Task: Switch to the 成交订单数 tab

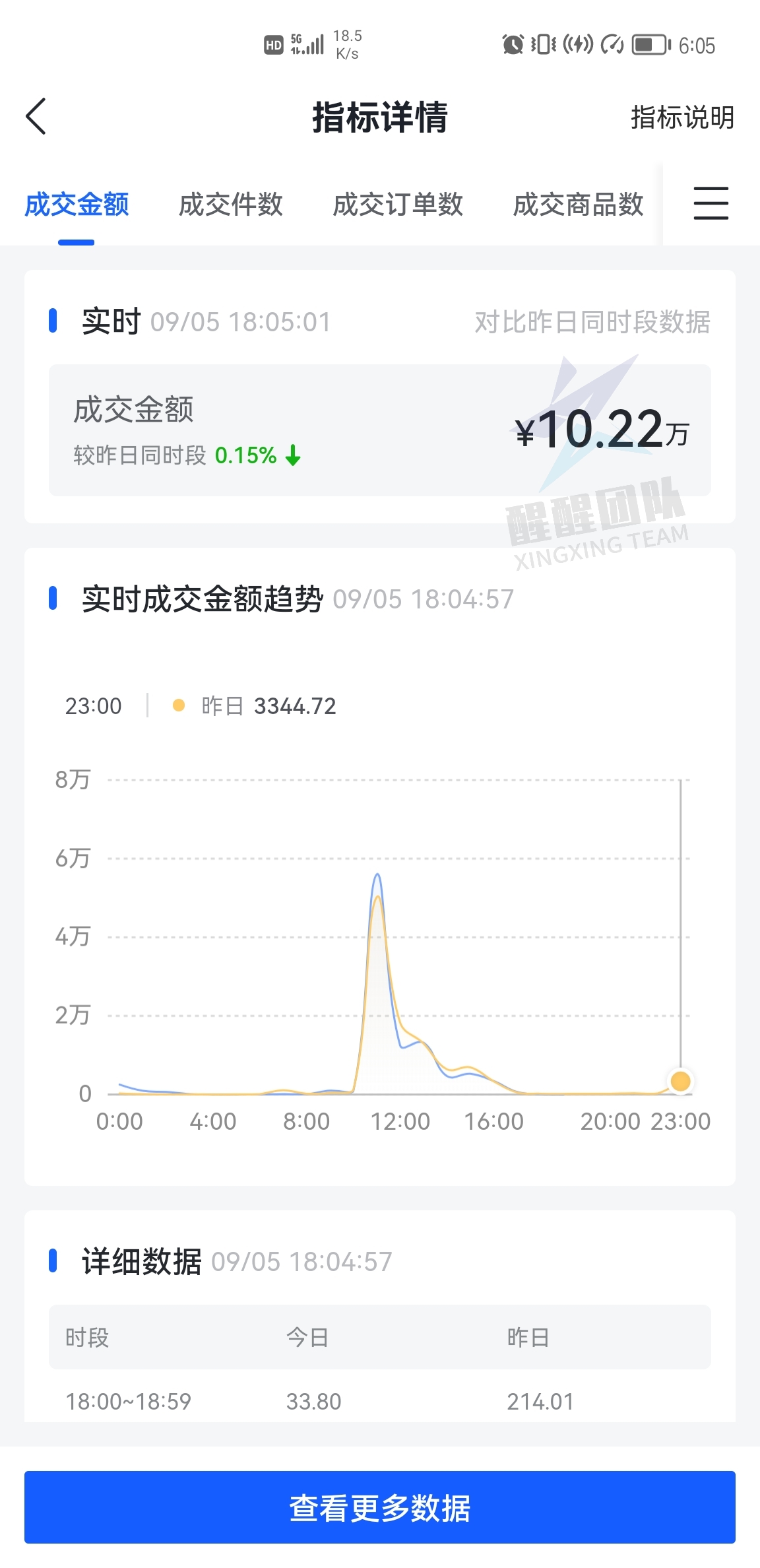Action: coord(399,205)
